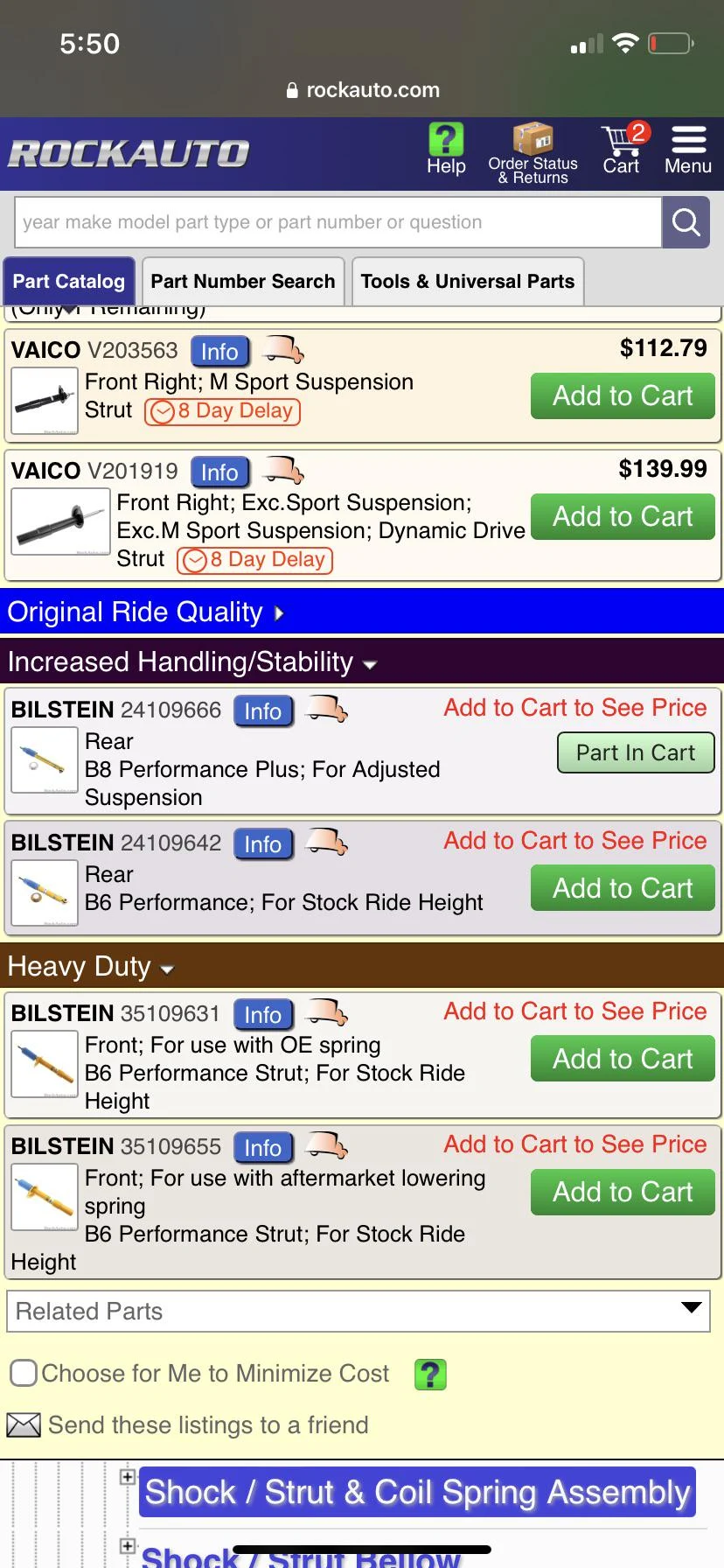The height and width of the screenshot is (1568, 724).
Task: Open the Menu button
Action: [x=688, y=149]
